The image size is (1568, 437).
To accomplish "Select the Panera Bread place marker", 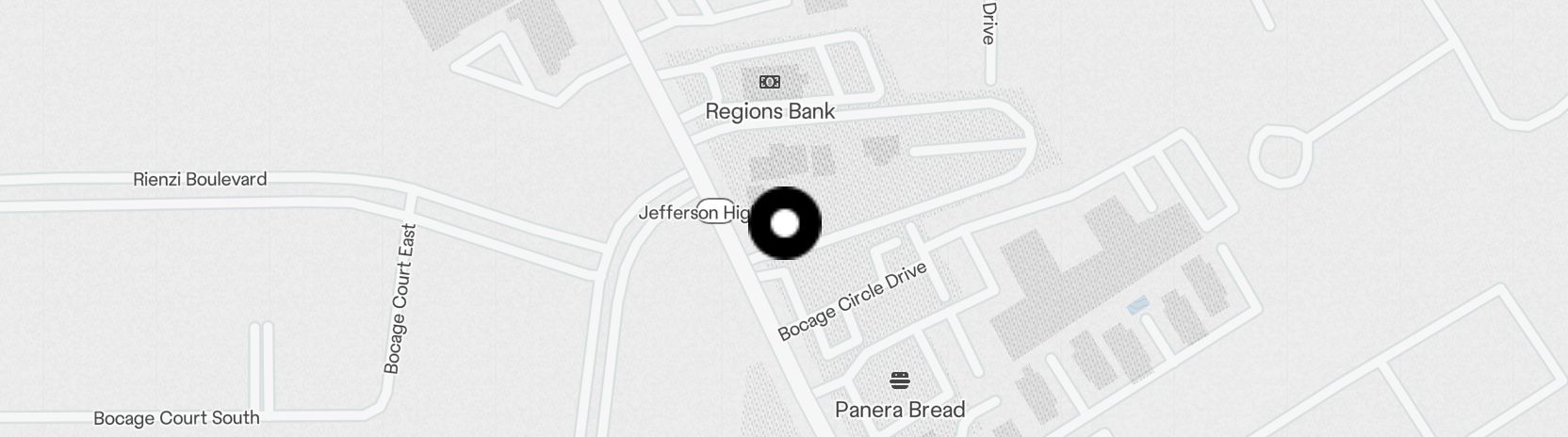I will 900,381.
